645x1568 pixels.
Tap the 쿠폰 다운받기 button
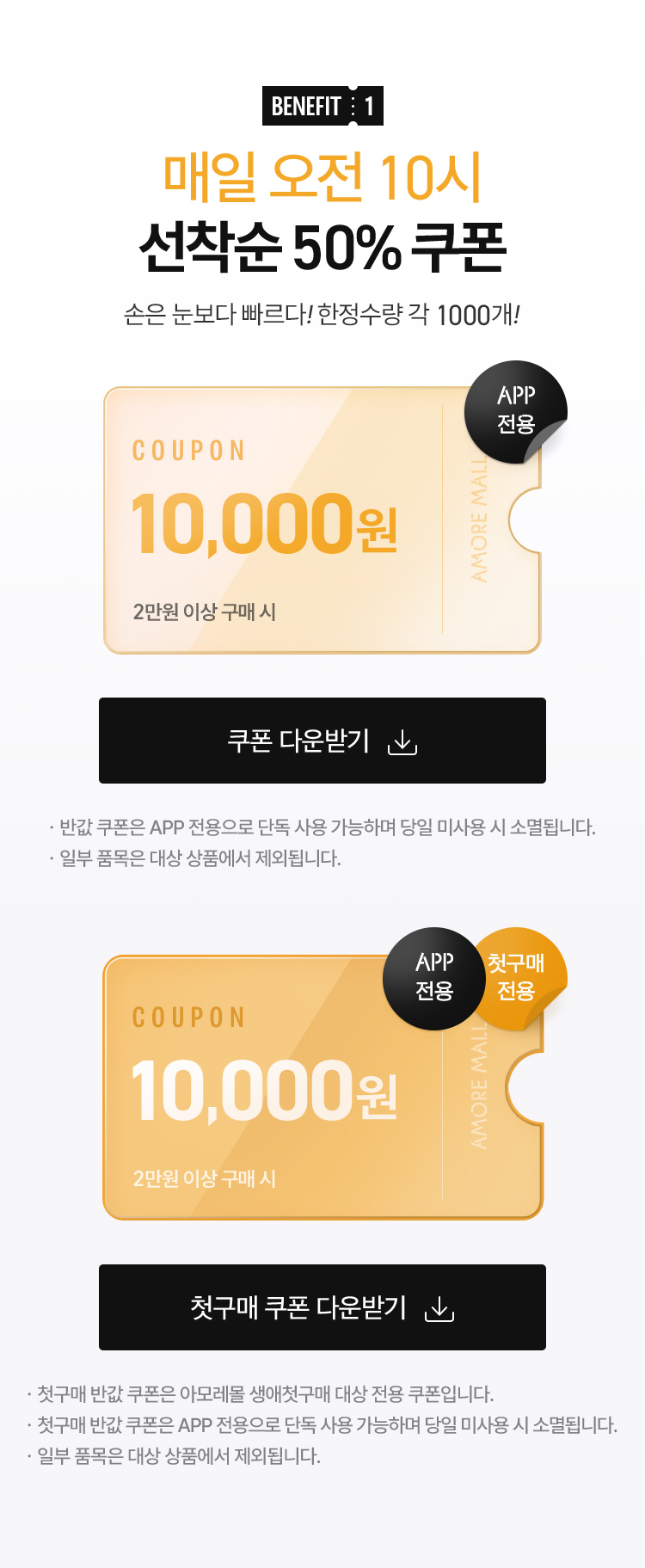322,741
